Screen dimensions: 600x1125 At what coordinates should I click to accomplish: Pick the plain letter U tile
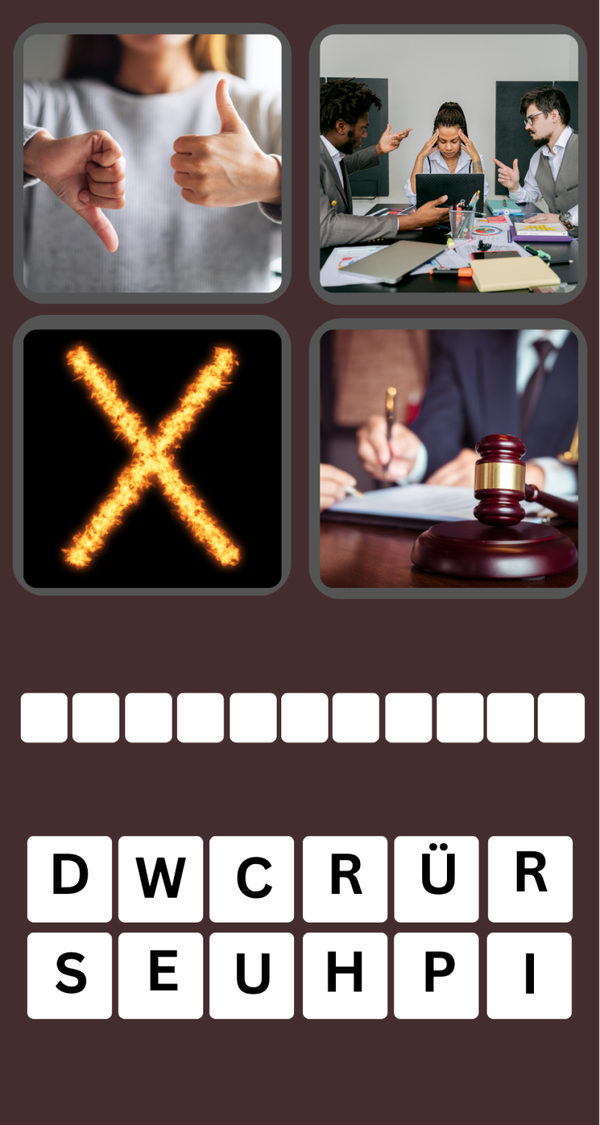pyautogui.click(x=252, y=975)
